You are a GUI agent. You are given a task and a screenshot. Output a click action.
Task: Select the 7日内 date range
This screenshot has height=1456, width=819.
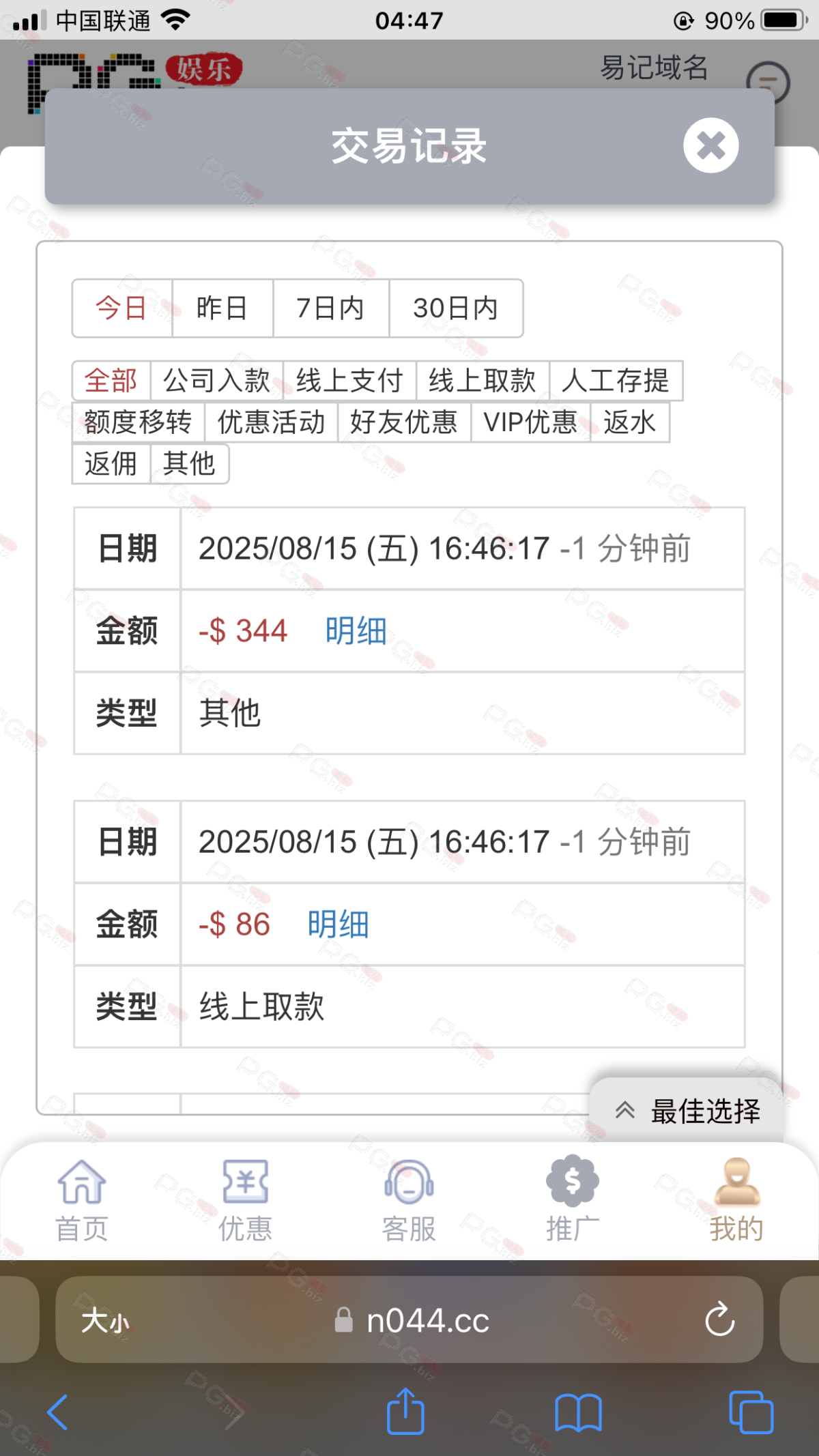[x=330, y=308]
